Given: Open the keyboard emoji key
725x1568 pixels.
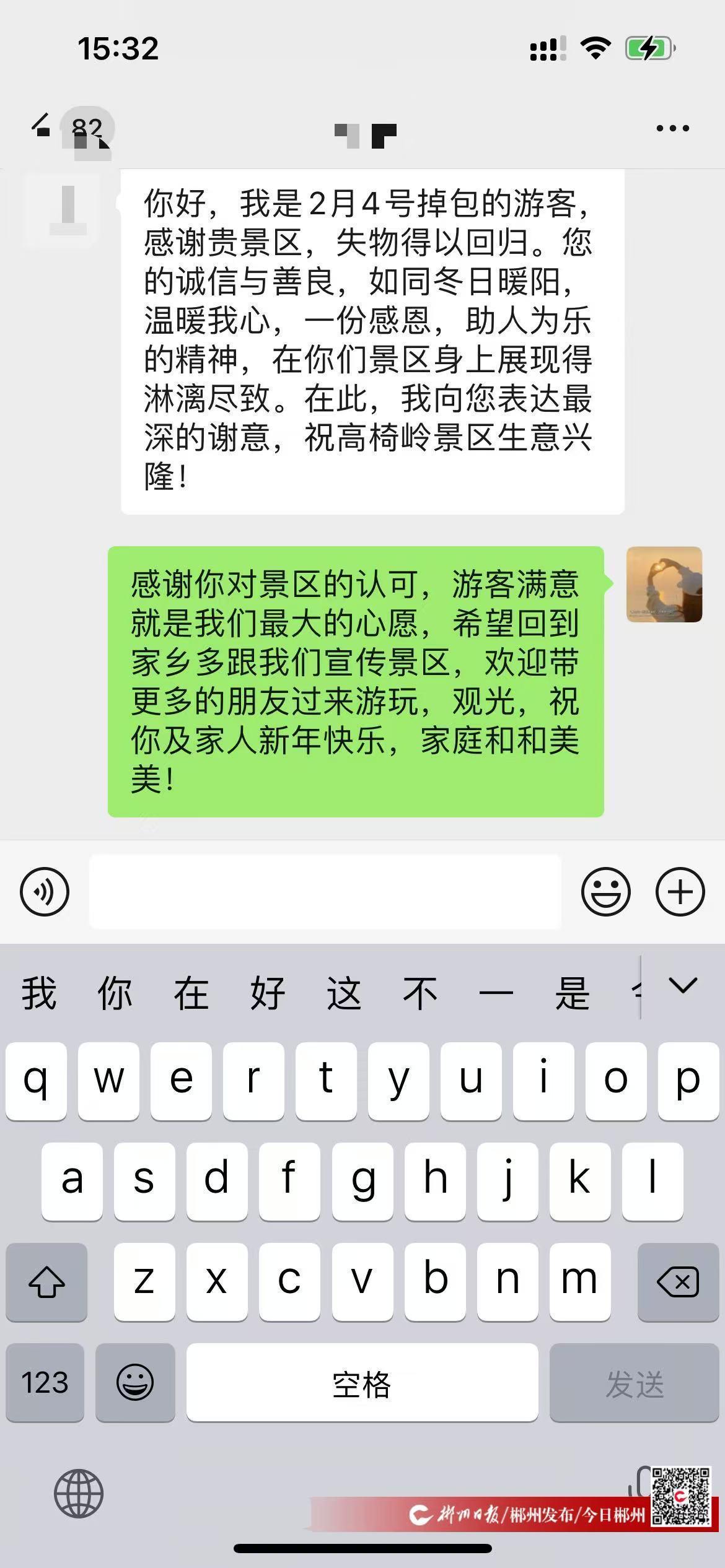Looking at the screenshot, I should point(134,1383).
